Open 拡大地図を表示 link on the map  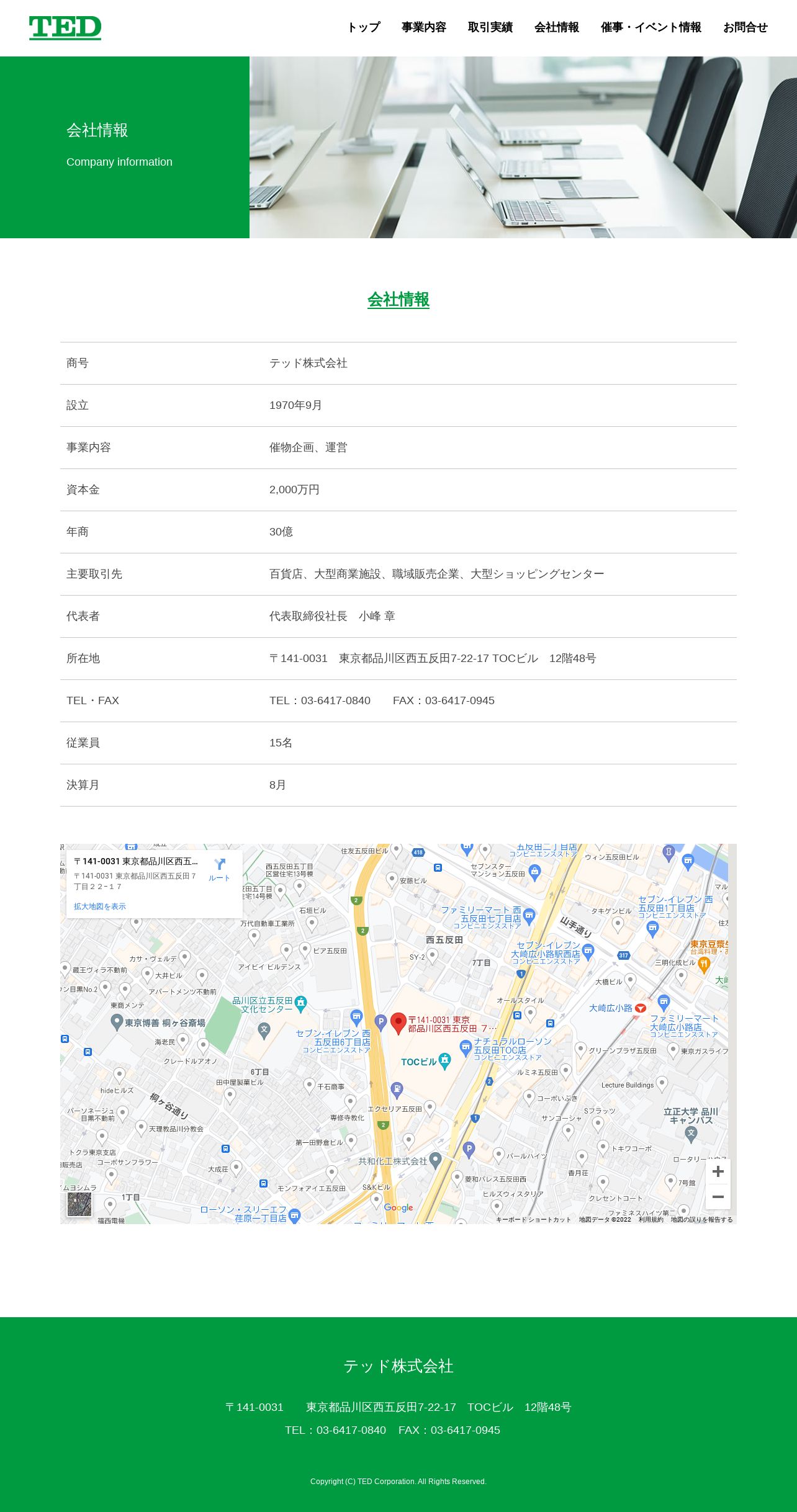[x=100, y=906]
